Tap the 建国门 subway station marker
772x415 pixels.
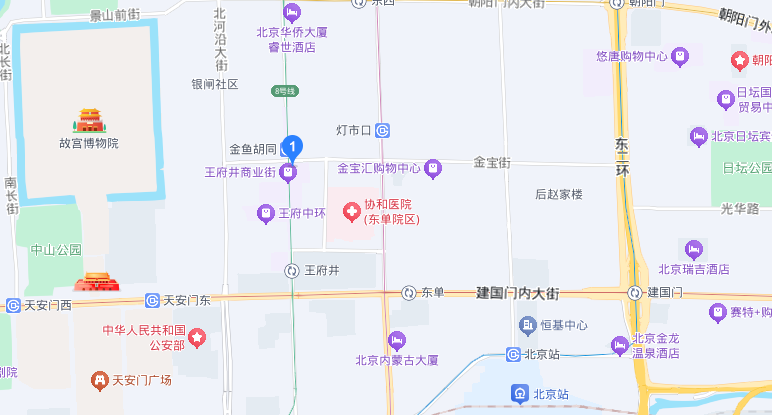point(635,293)
